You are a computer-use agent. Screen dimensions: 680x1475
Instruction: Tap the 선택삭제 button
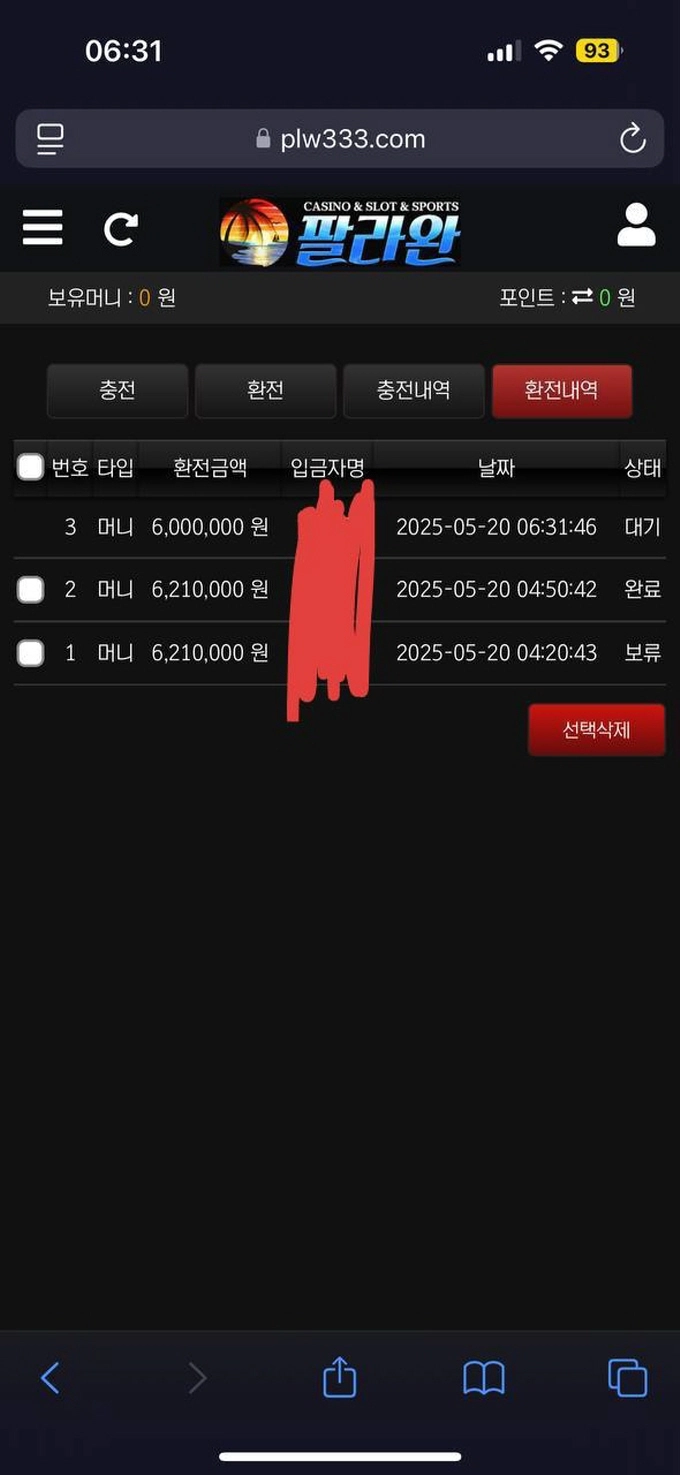[596, 730]
